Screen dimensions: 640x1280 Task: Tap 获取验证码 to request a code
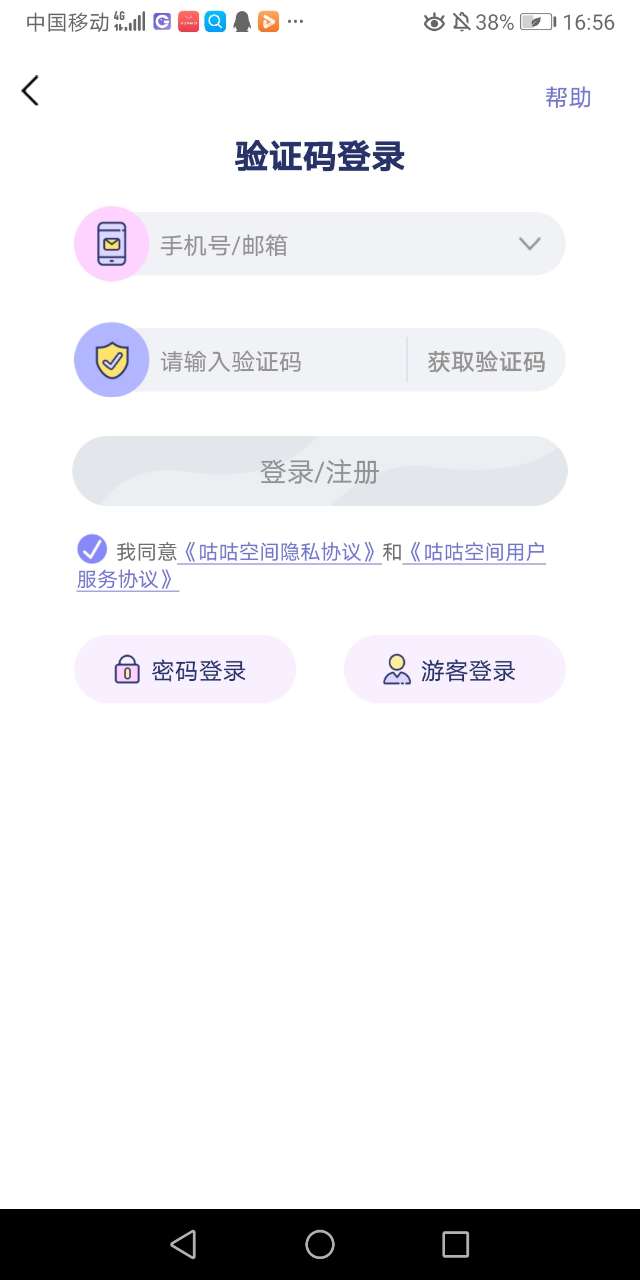[486, 361]
